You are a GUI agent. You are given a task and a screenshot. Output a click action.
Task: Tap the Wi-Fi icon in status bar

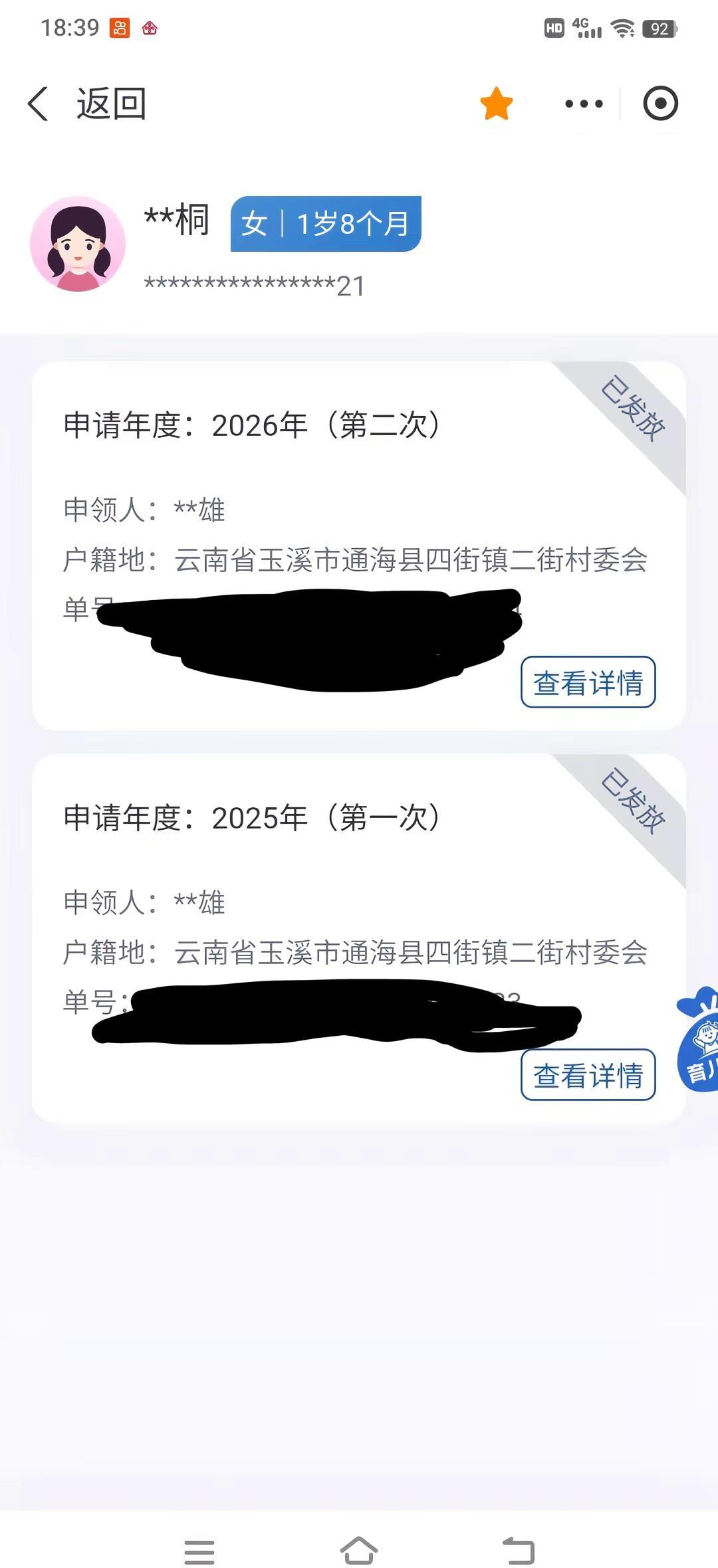pos(624,27)
